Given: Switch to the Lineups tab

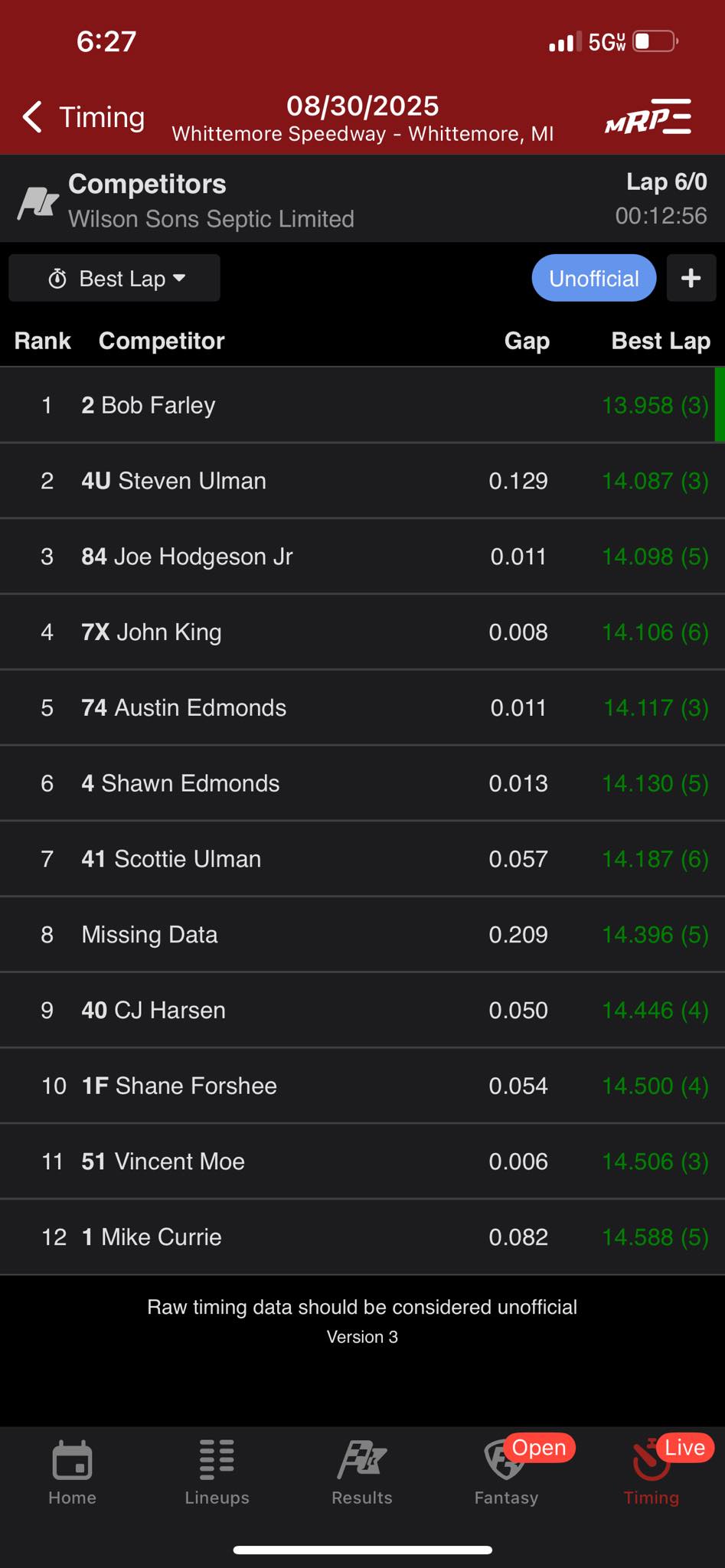Looking at the screenshot, I should [x=217, y=1473].
